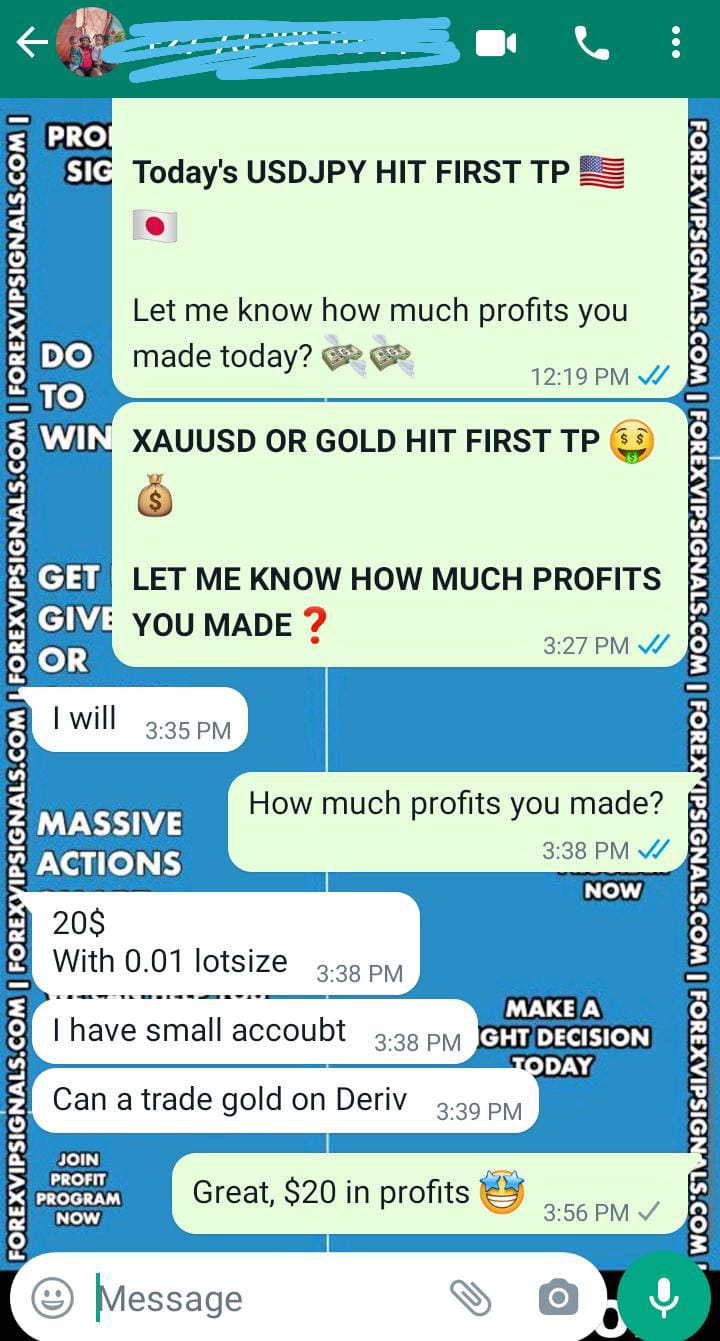Open the three-dot overflow menu
Screen dimensions: 720x1341
tap(676, 43)
